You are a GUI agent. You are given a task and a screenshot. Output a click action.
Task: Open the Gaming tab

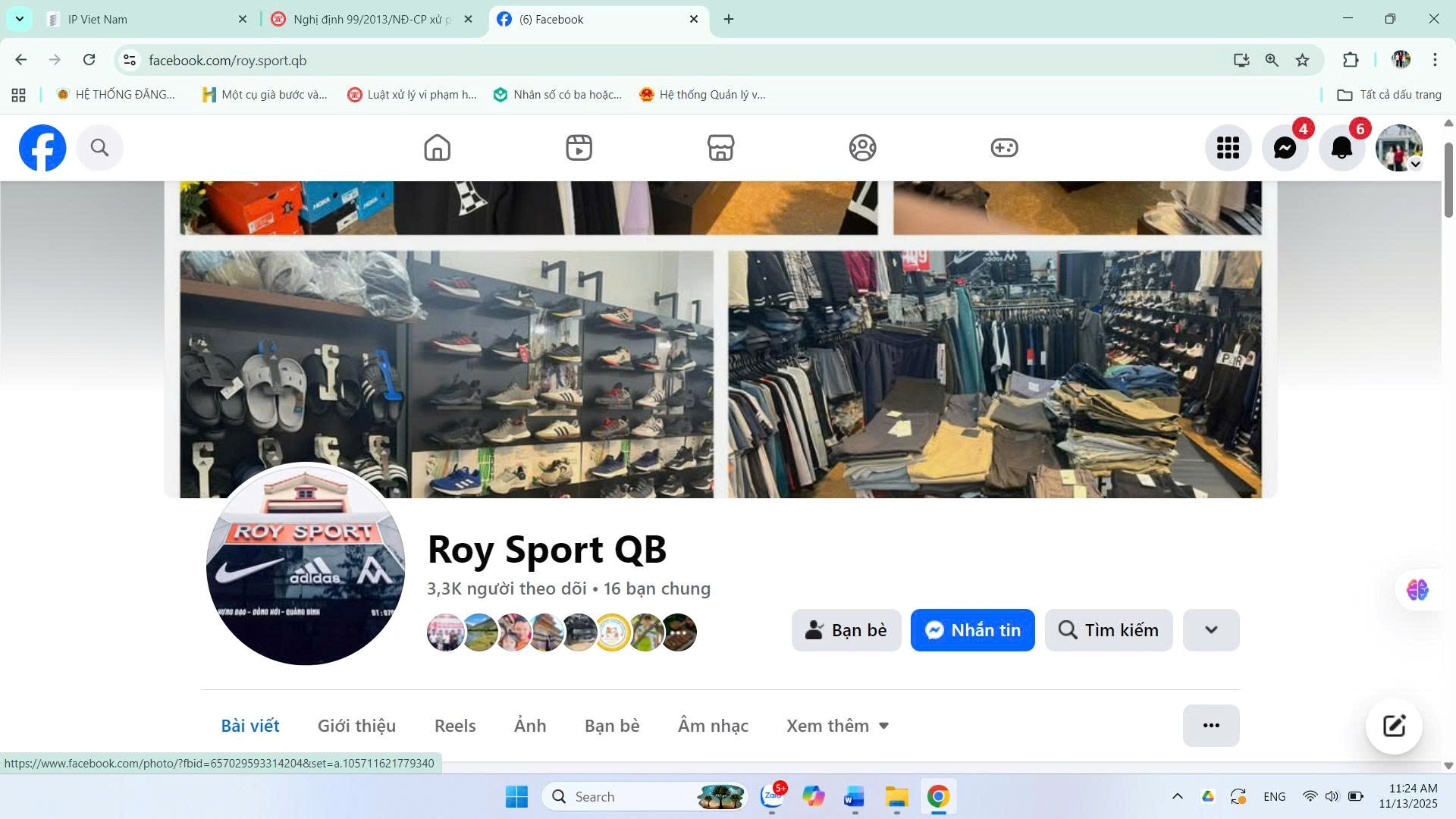(x=1004, y=147)
